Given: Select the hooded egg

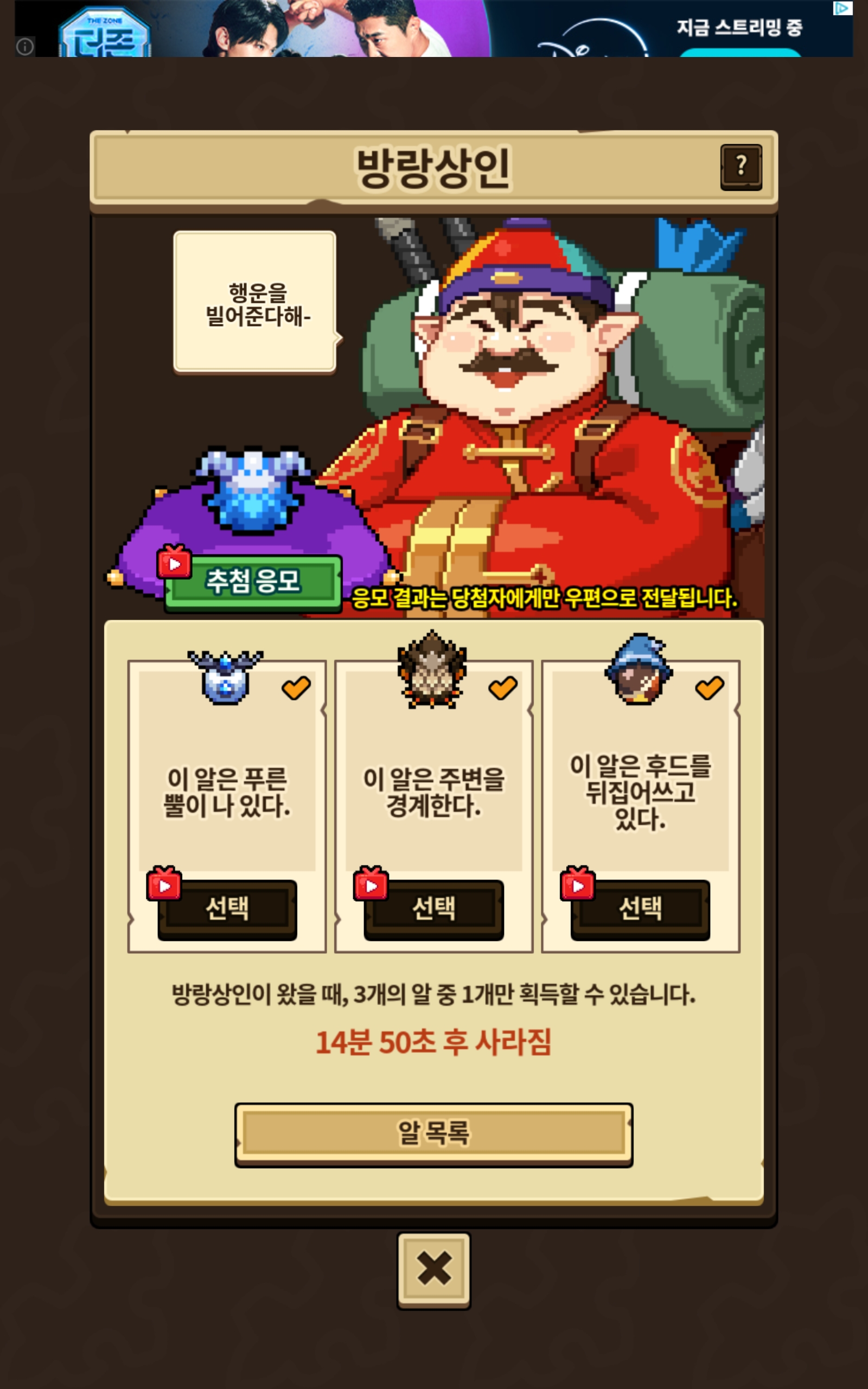Looking at the screenshot, I should coord(640,909).
